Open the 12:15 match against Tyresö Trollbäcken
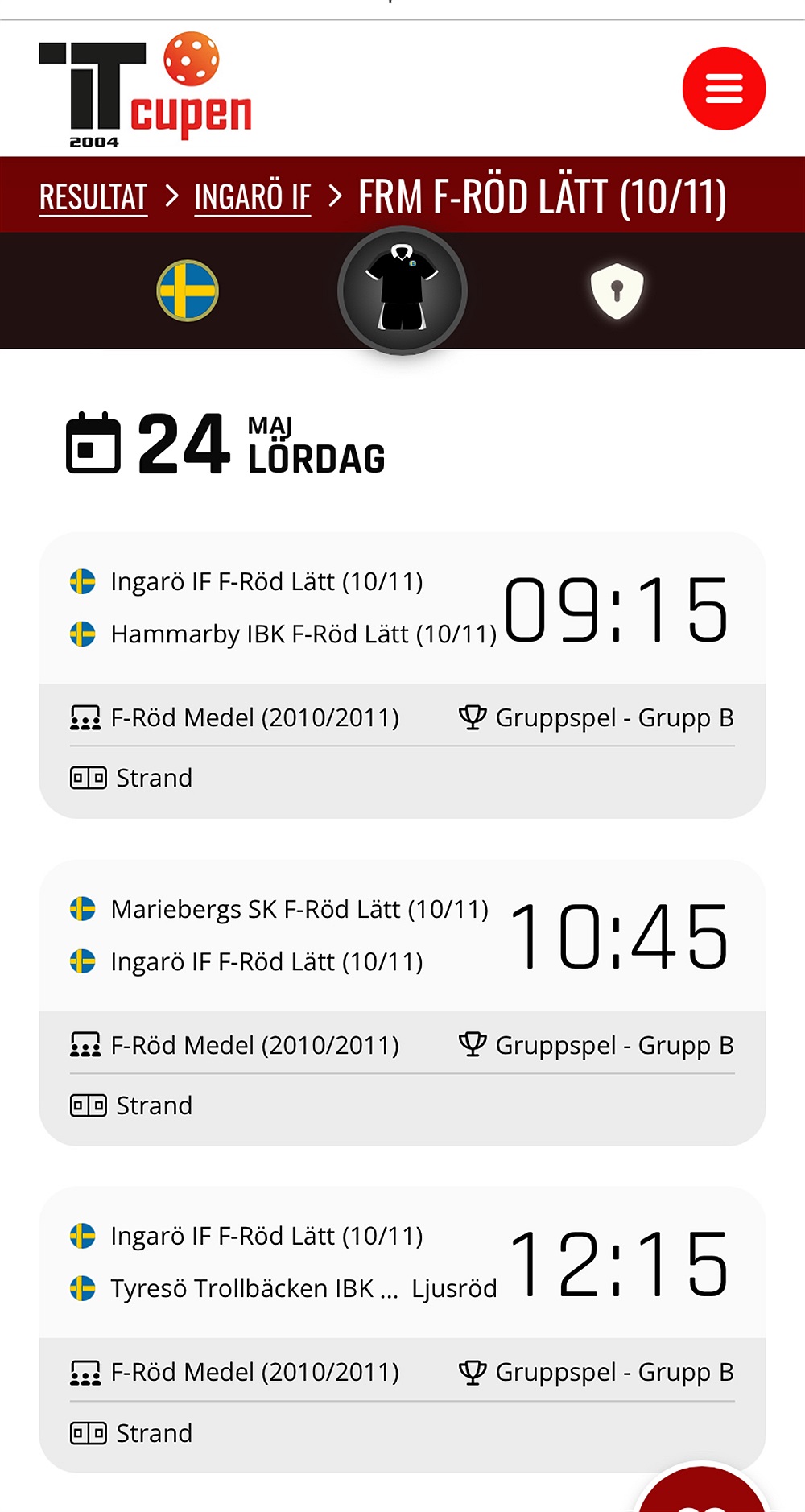 [x=402, y=1330]
